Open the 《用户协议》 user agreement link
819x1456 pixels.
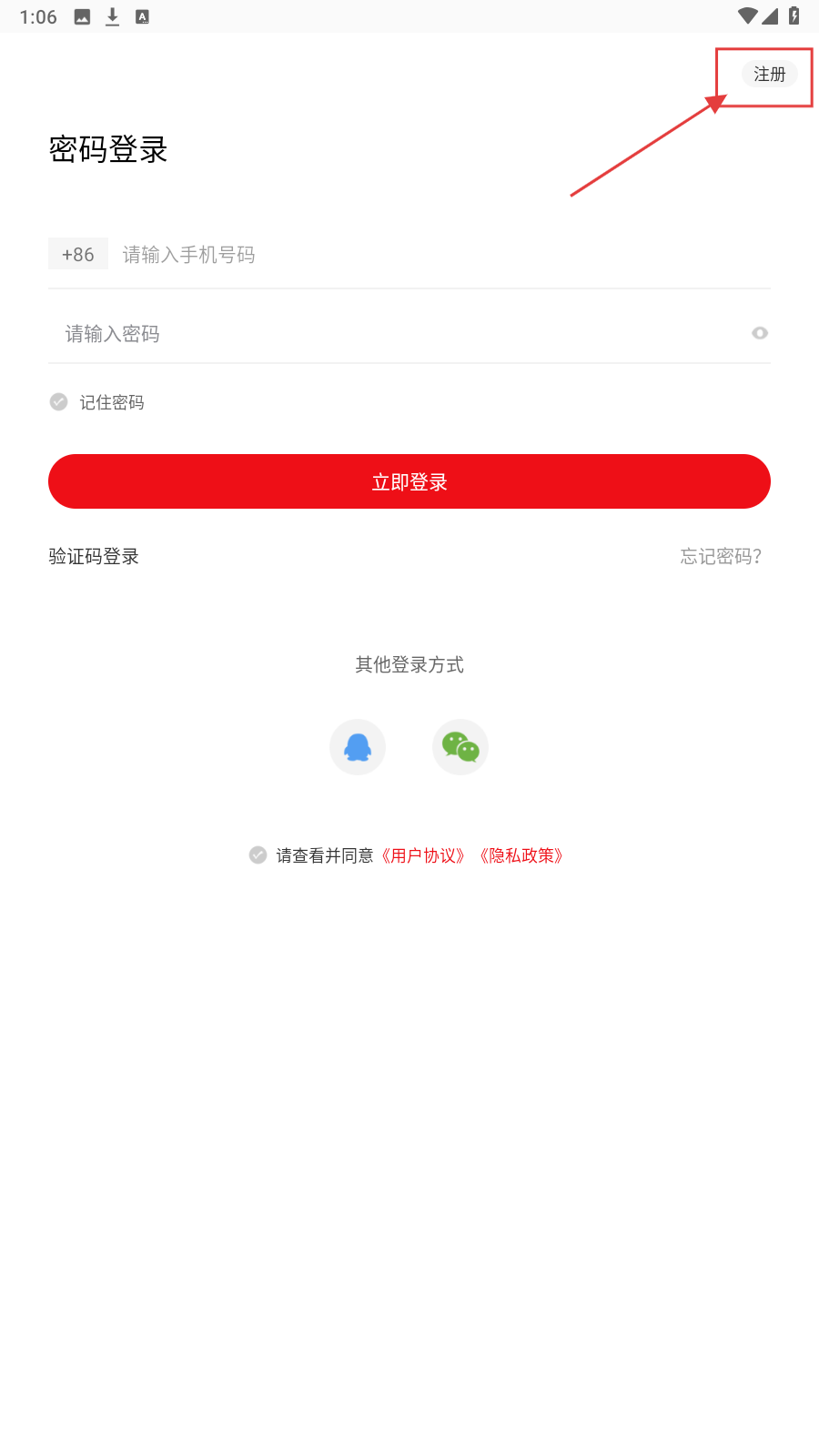(x=423, y=855)
